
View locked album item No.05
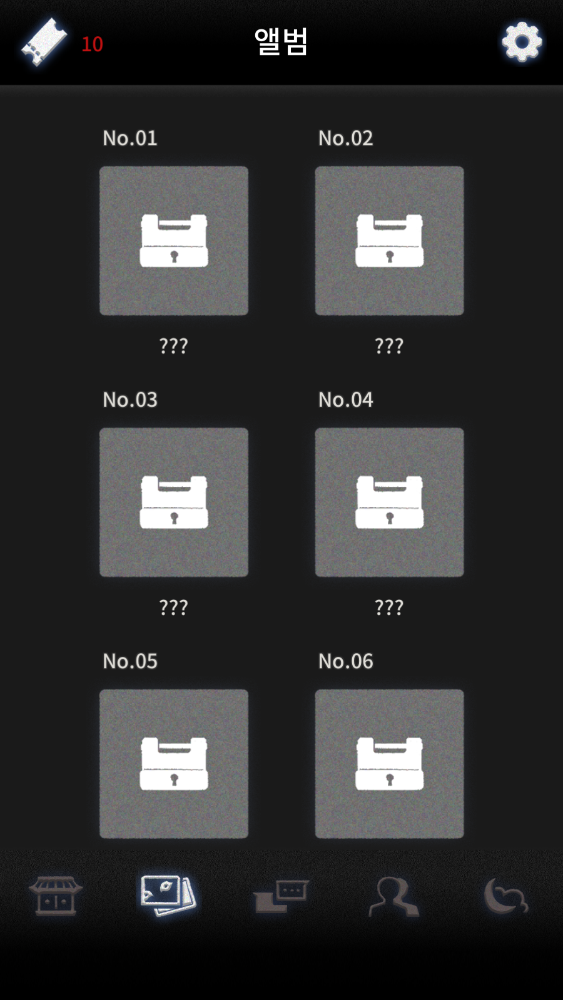174,763
